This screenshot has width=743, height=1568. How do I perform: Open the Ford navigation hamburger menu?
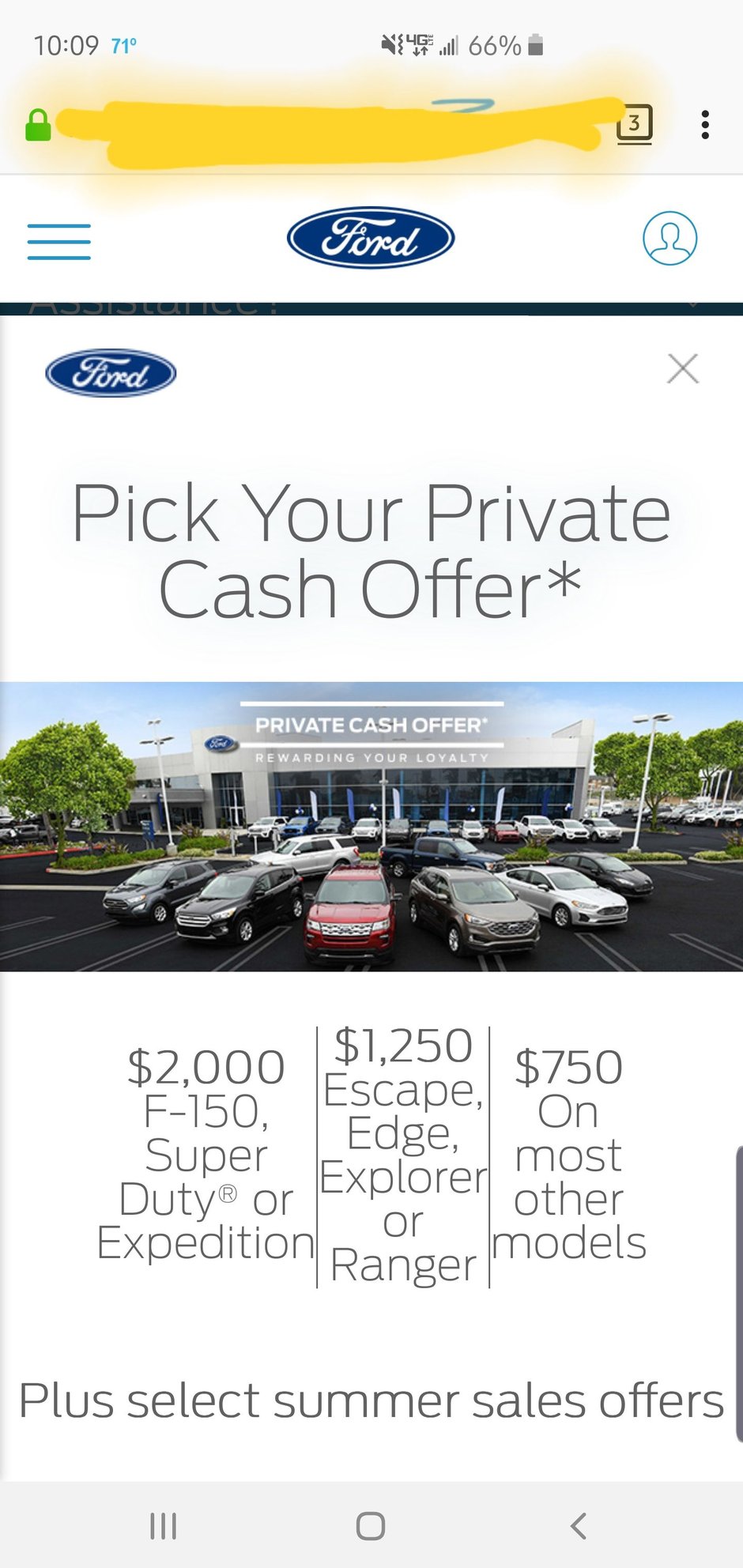coord(58,241)
